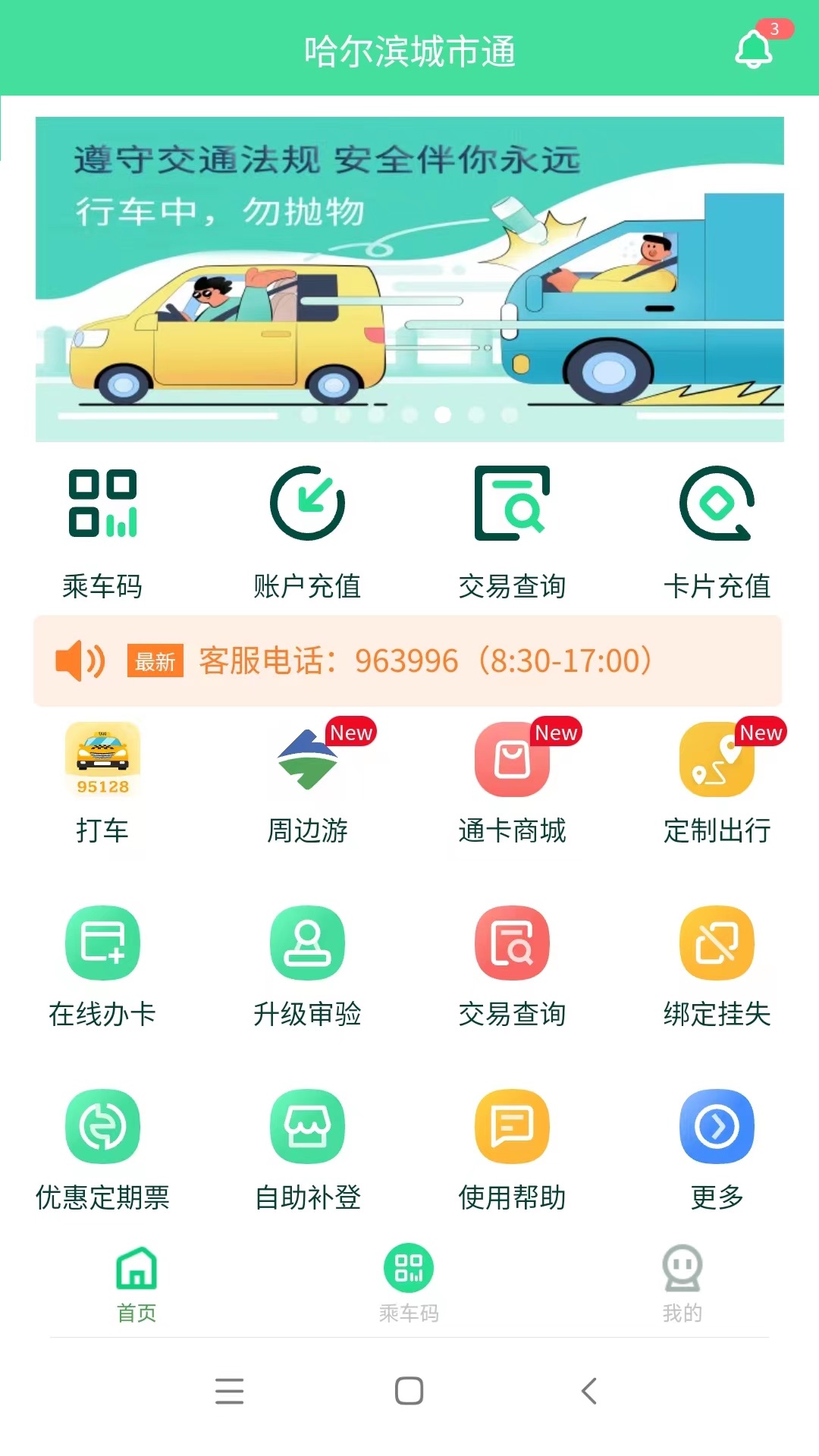Tap the customer service phone announcement
The width and height of the screenshot is (819, 1456).
tap(409, 660)
